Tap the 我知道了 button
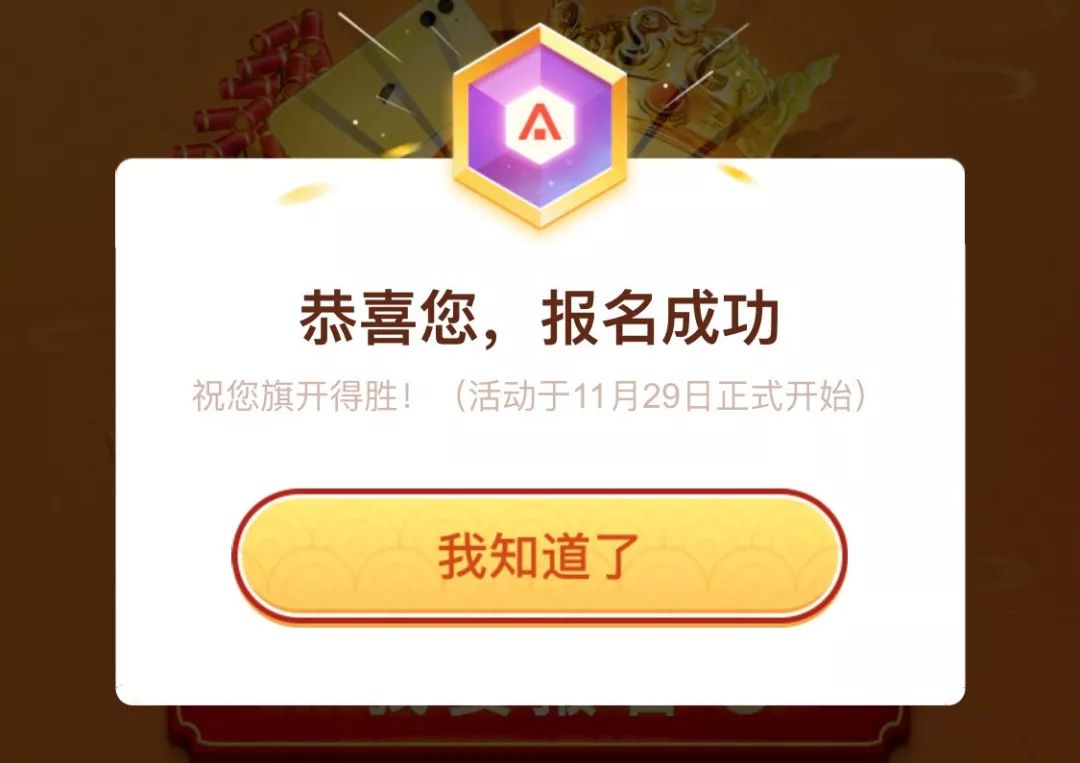Screen dimensions: 1080x763 [539, 556]
